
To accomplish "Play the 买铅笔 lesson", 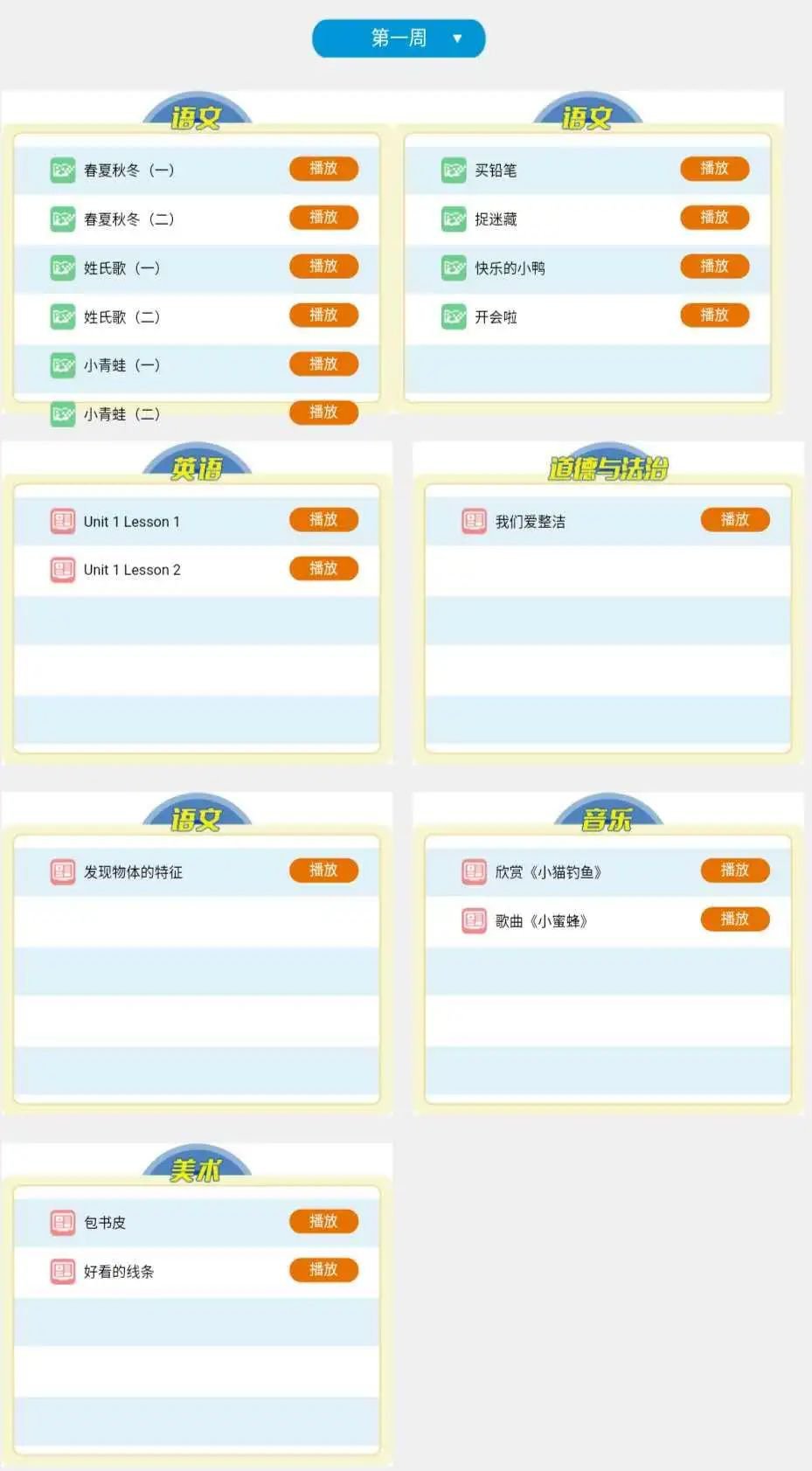I will pyautogui.click(x=714, y=169).
